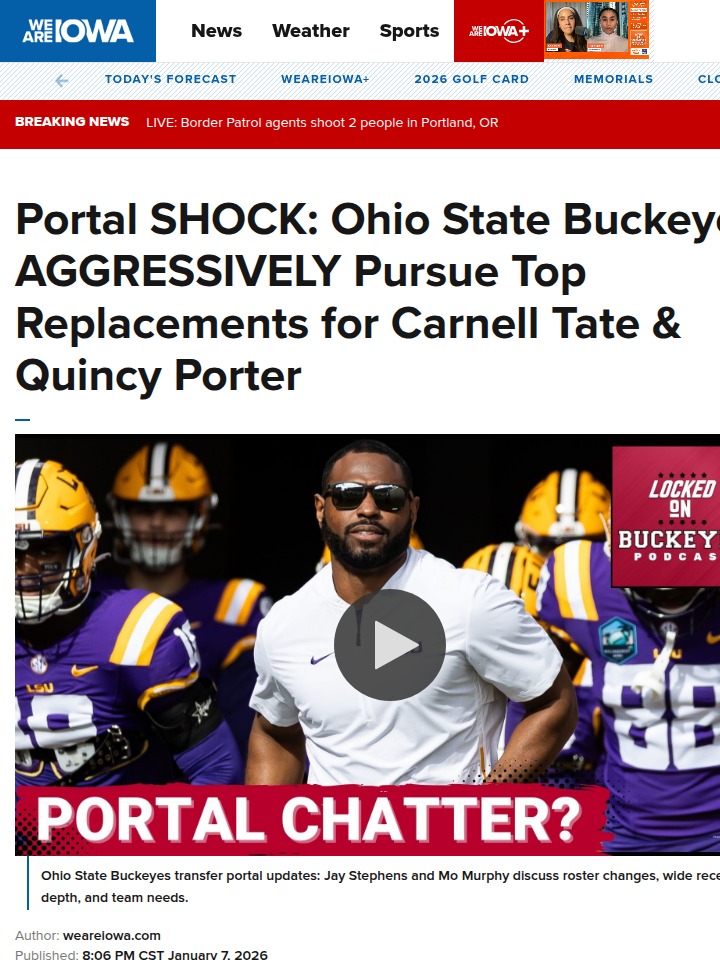Open Today's Forecast link
Screen dimensions: 720x960
click(x=171, y=79)
